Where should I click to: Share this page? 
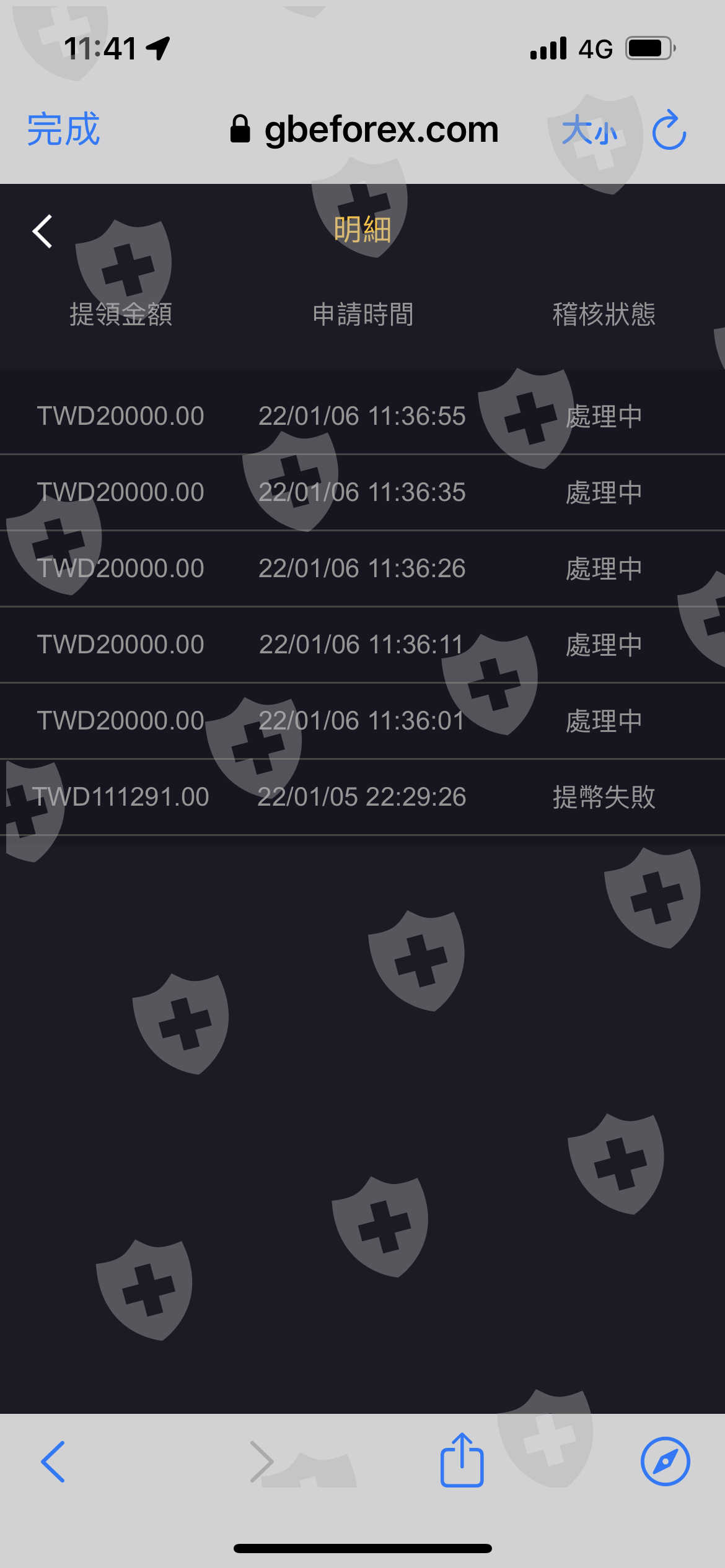click(462, 1459)
